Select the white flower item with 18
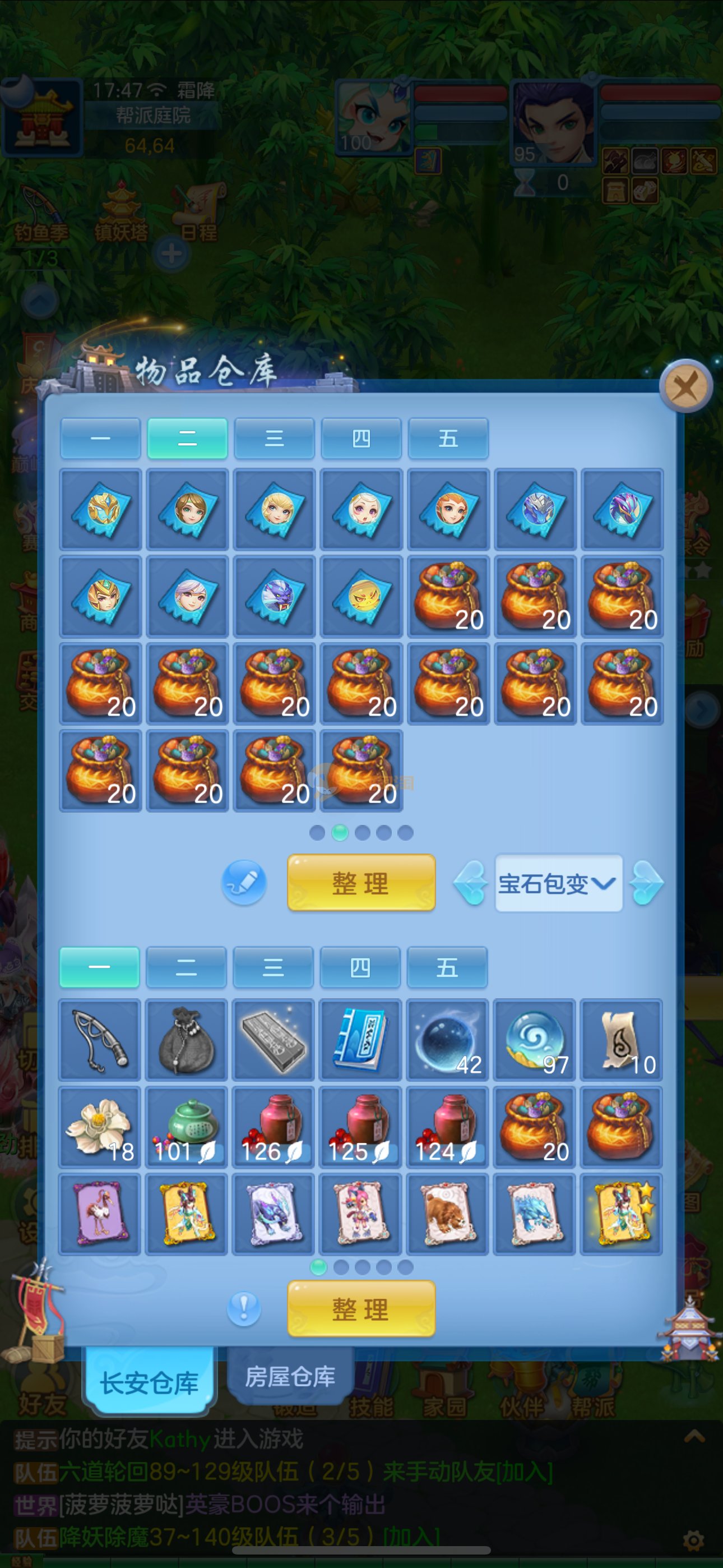The image size is (723, 1568). coord(100,1127)
